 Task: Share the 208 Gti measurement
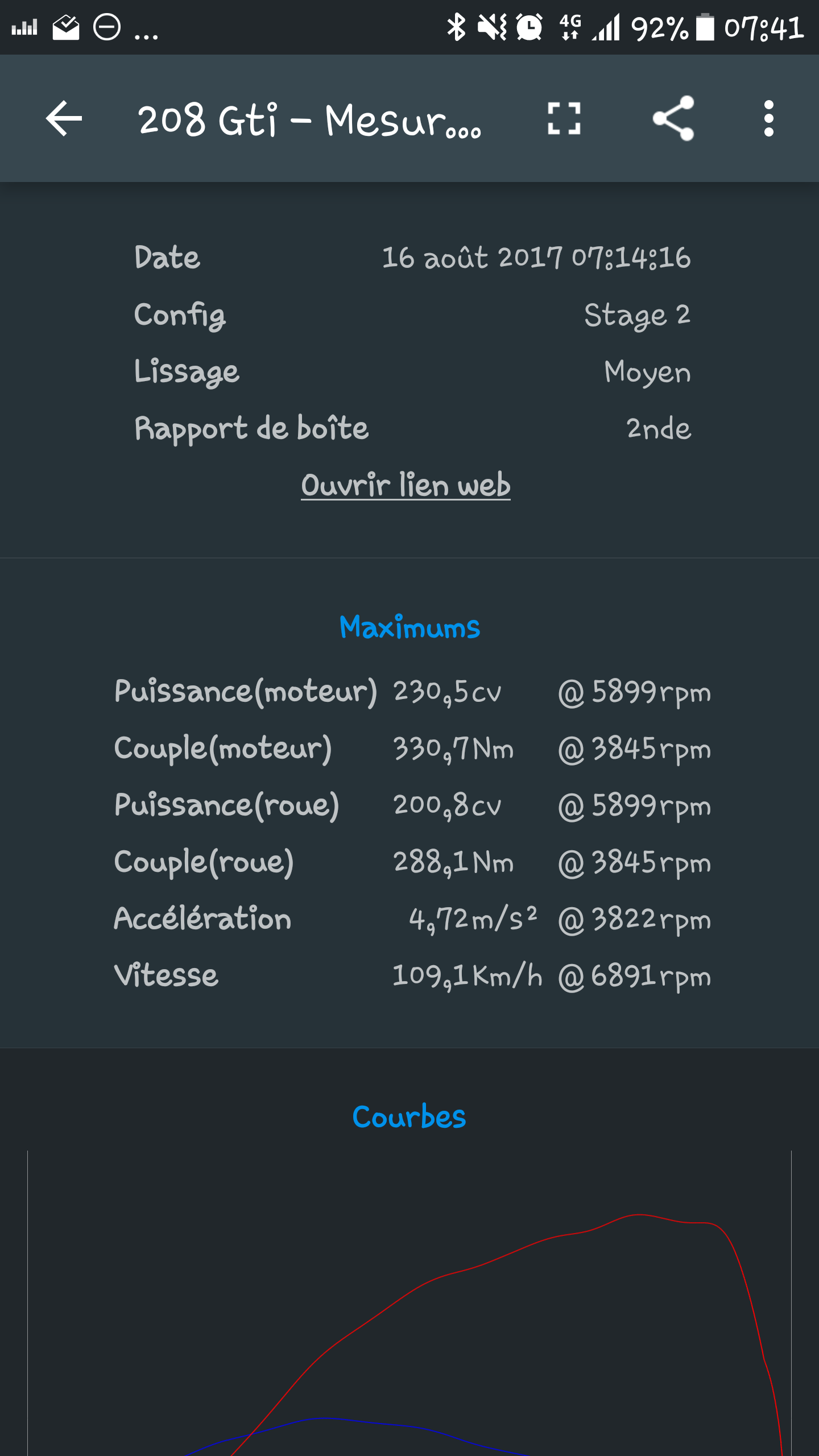(673, 118)
